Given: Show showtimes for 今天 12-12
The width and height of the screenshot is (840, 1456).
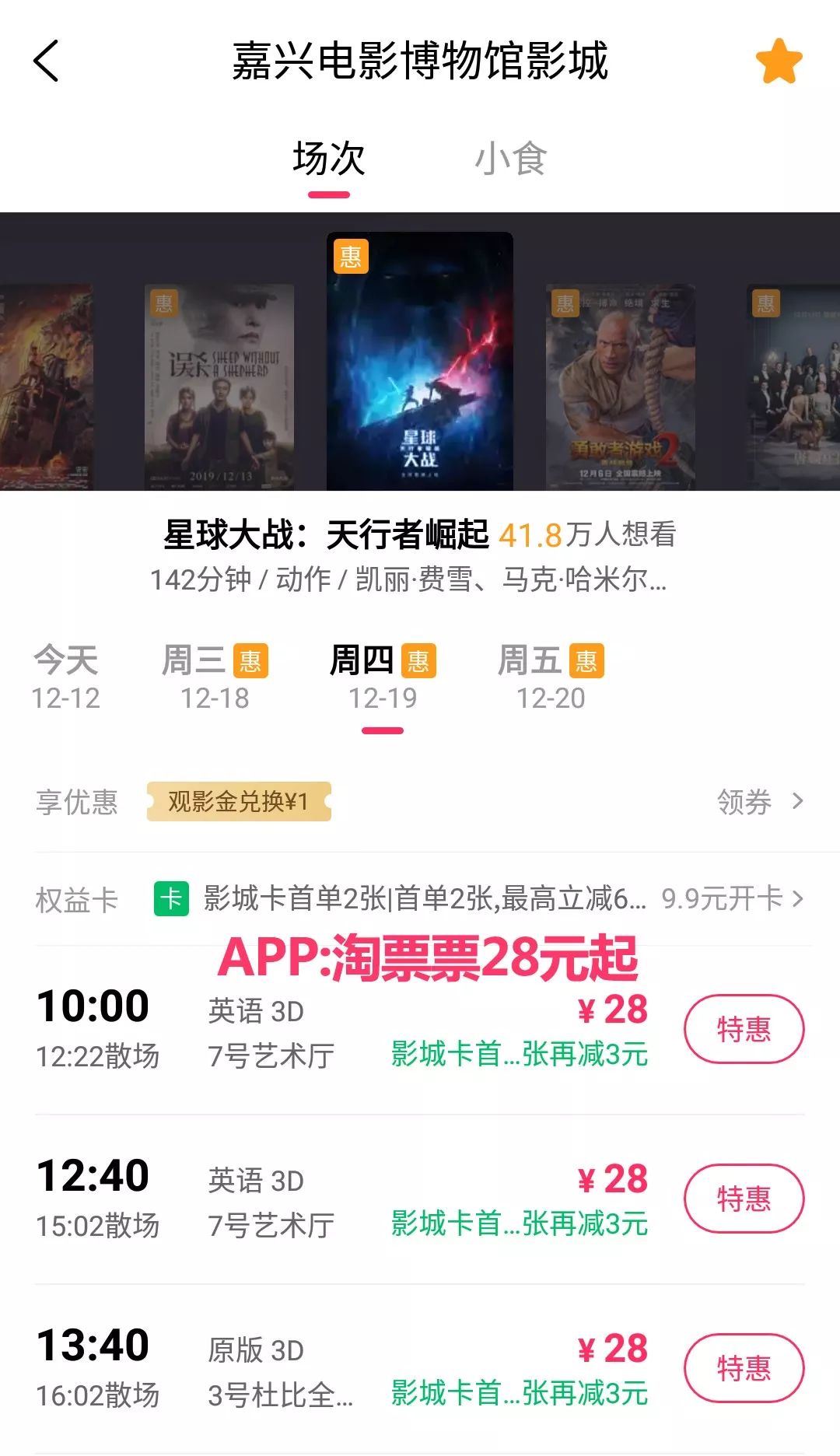Looking at the screenshot, I should pos(66,677).
